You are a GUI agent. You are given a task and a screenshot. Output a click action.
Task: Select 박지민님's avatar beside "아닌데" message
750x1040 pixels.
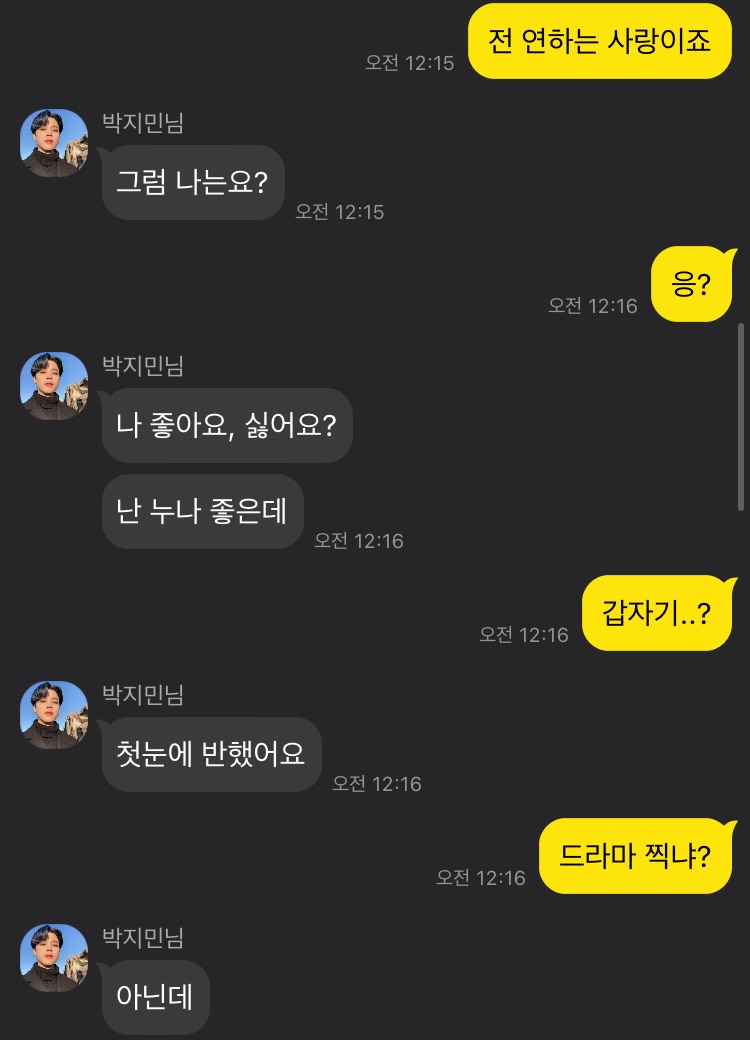click(x=54, y=958)
